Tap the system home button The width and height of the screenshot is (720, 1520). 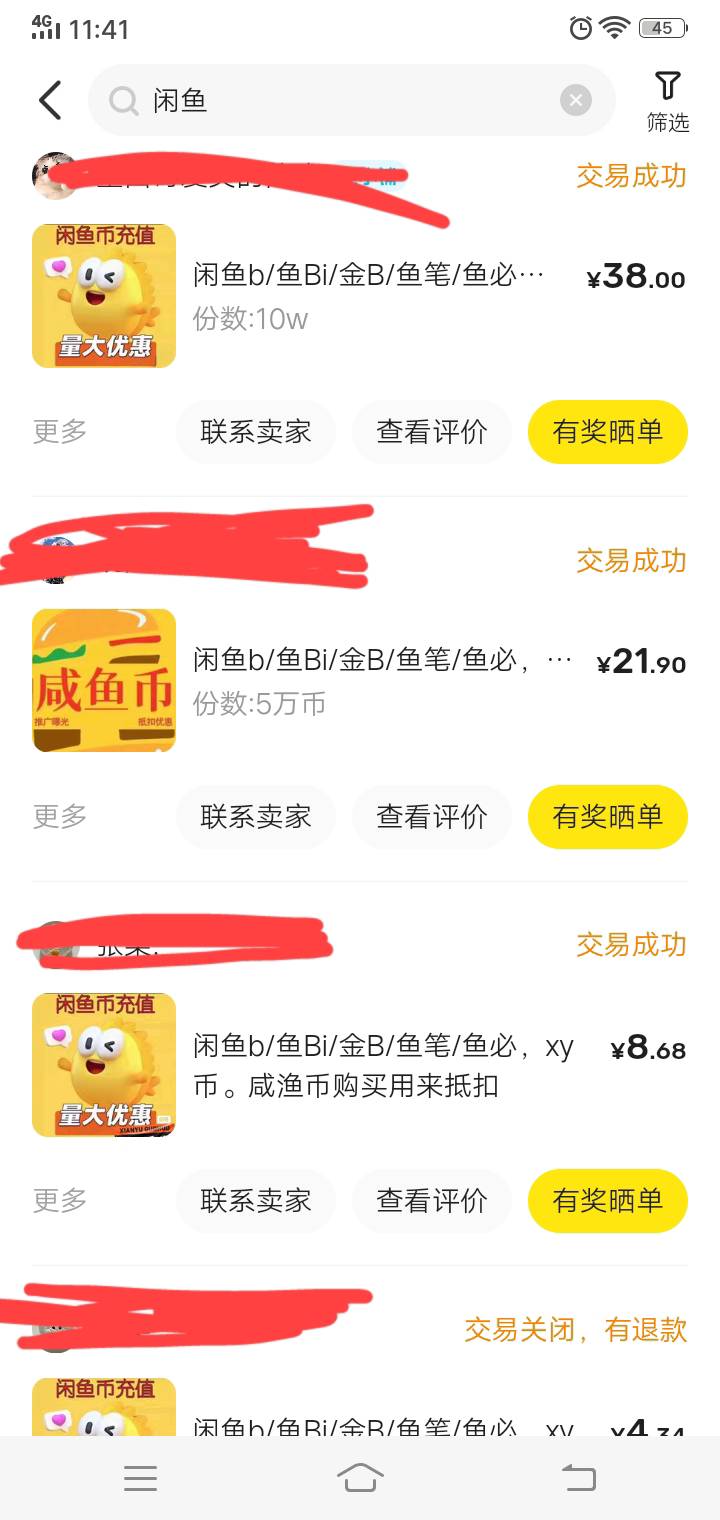360,1478
